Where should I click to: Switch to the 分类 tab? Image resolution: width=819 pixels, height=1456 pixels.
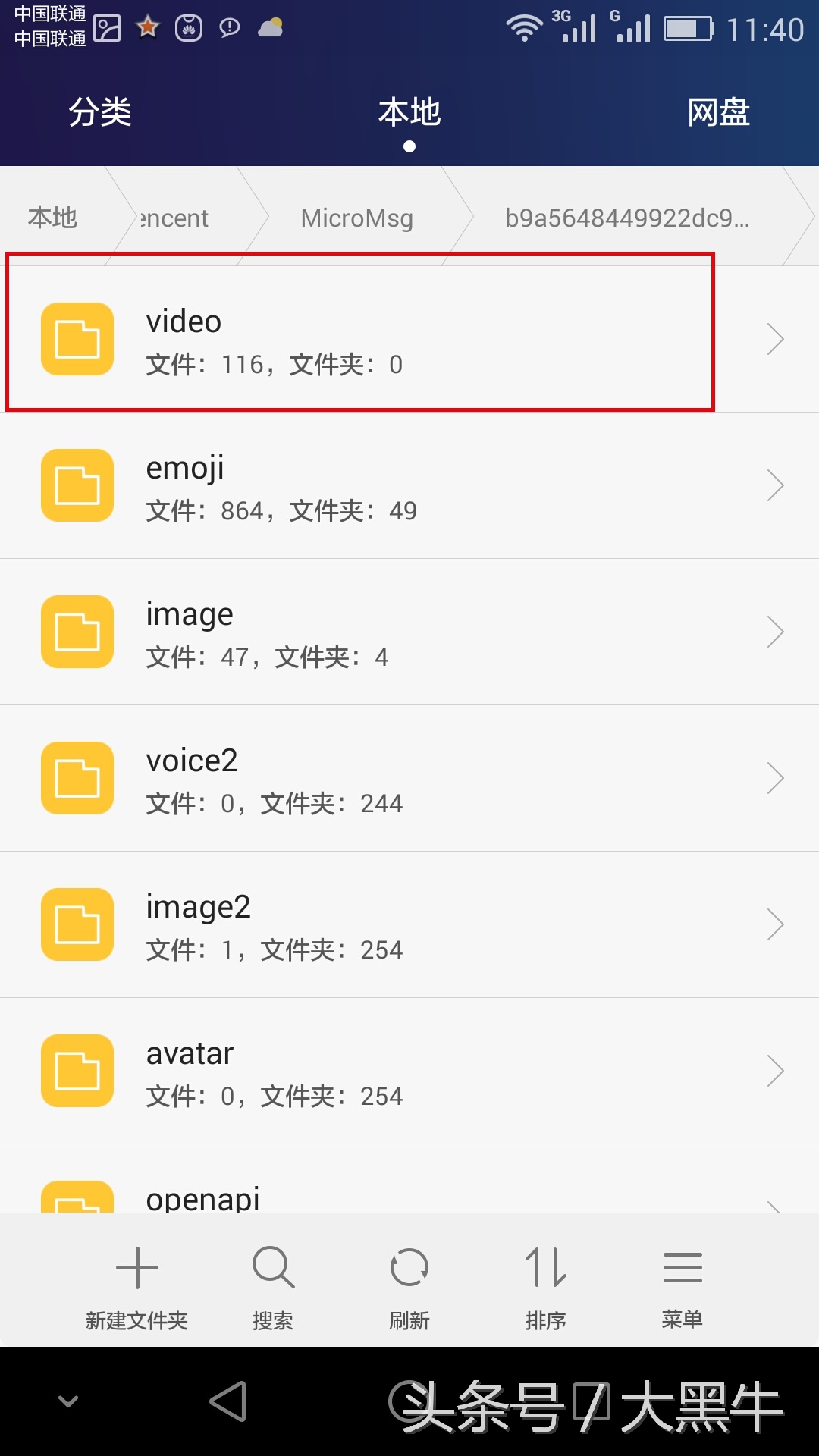tap(100, 112)
